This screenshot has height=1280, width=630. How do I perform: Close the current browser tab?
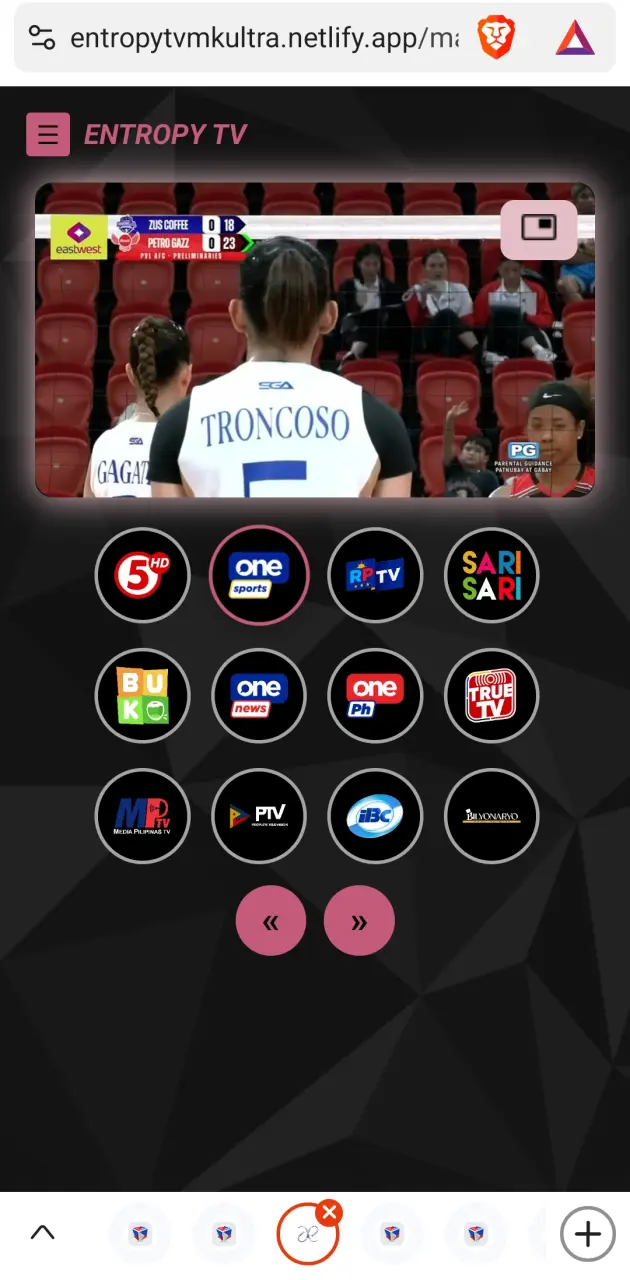point(330,1213)
